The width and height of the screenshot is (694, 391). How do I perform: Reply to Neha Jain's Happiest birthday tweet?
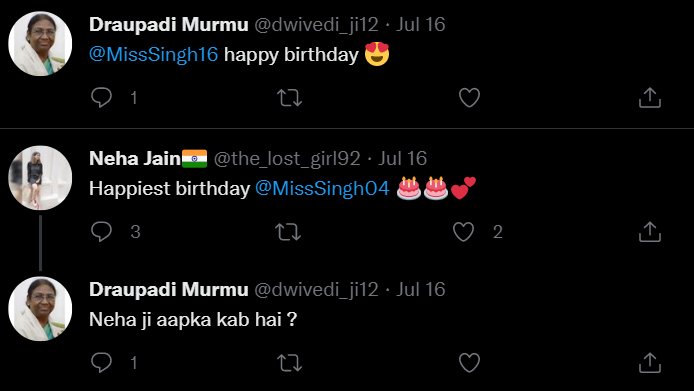click(x=101, y=231)
